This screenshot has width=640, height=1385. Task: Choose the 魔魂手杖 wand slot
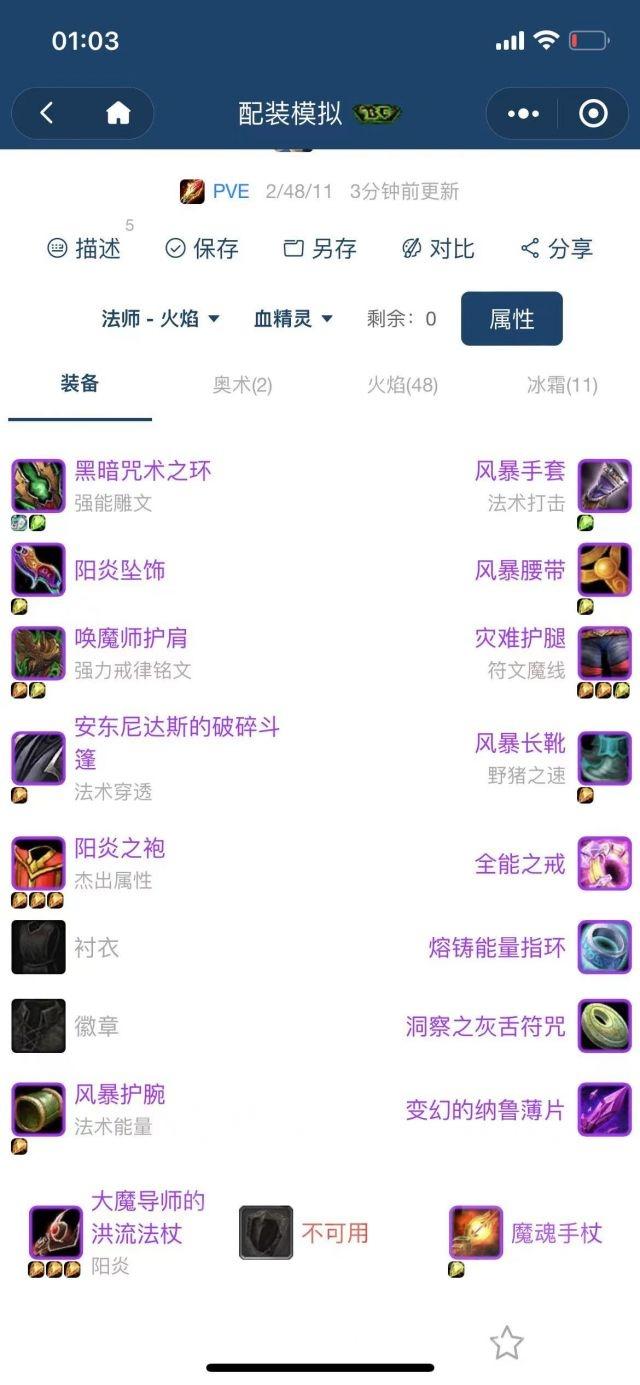[556, 1233]
